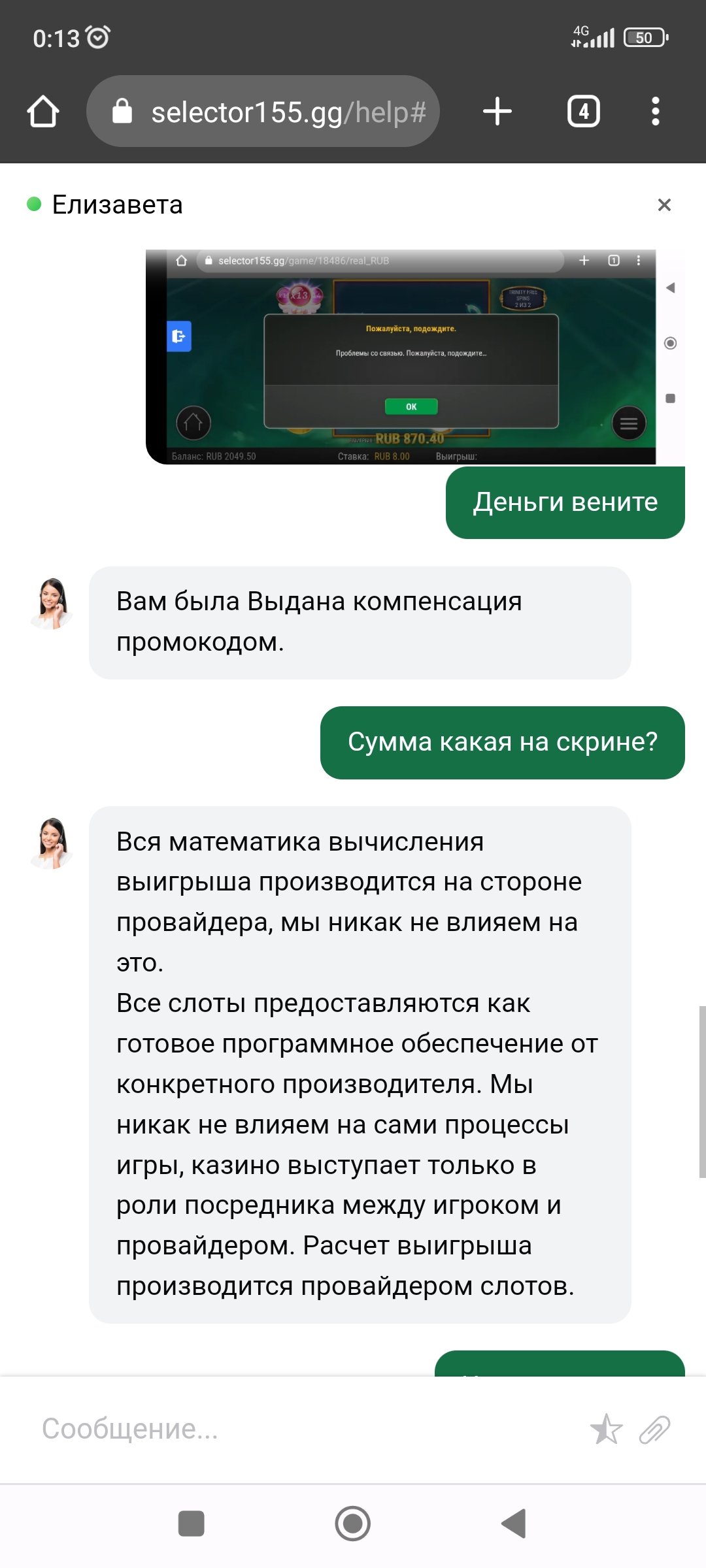The image size is (706, 1568).
Task: Close the chat with Елизавета
Action: [x=664, y=205]
